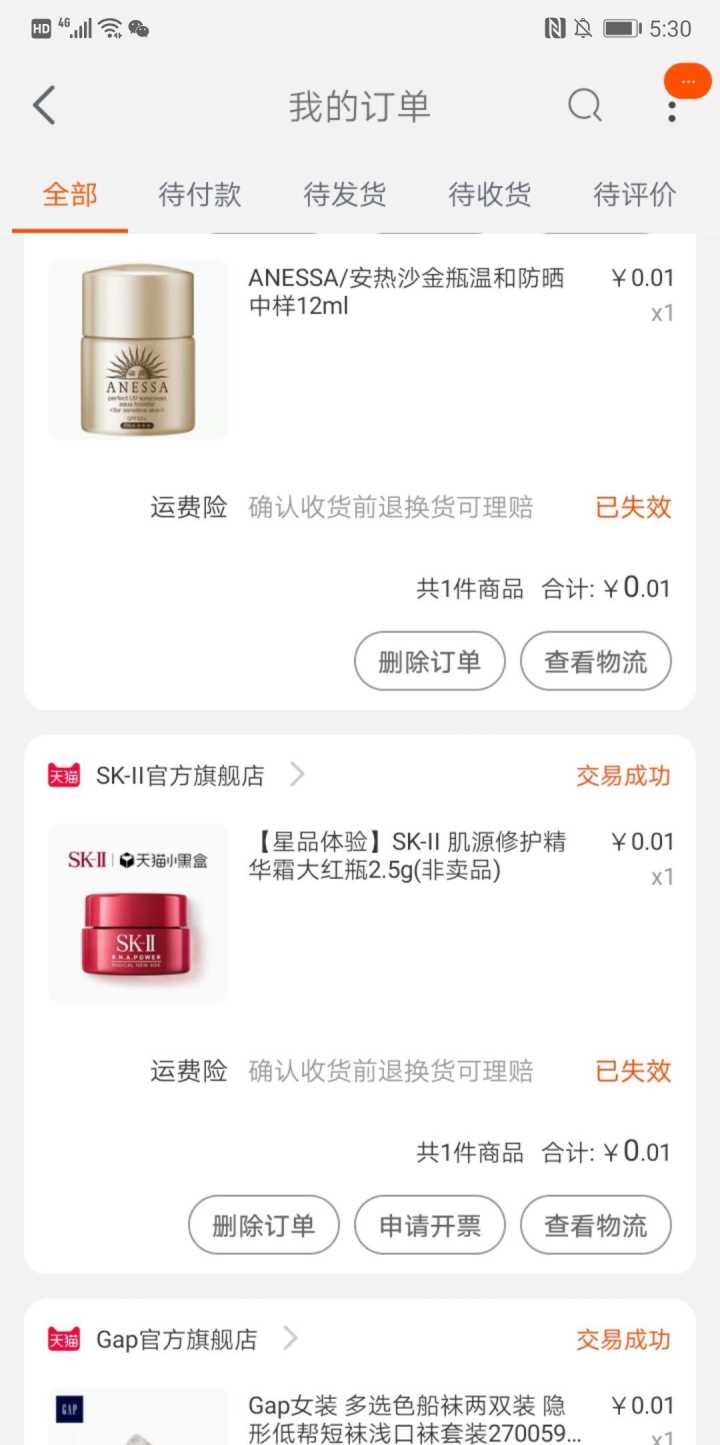Image resolution: width=720 pixels, height=1445 pixels.
Task: Search my orders
Action: 585,105
